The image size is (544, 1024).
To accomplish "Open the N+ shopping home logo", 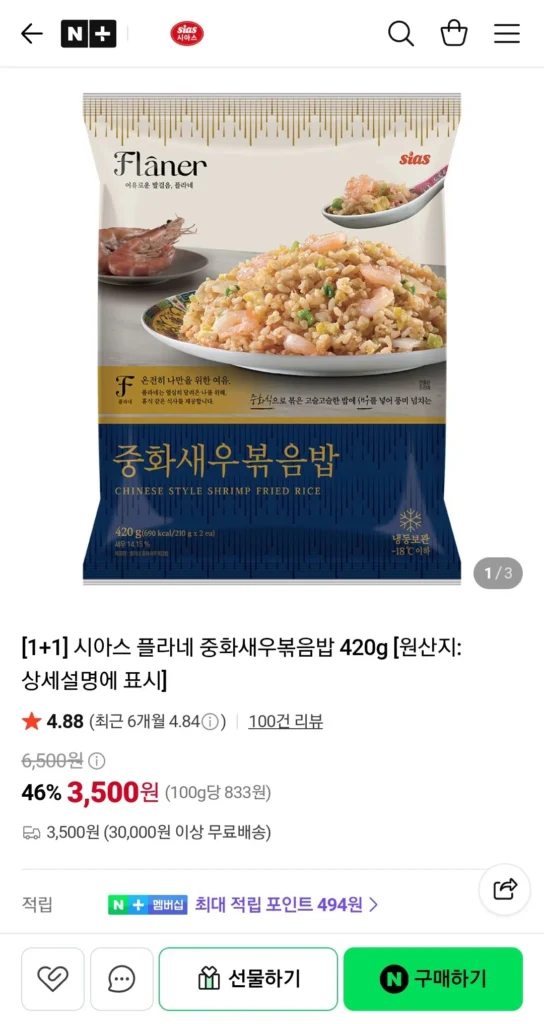I will pos(88,34).
